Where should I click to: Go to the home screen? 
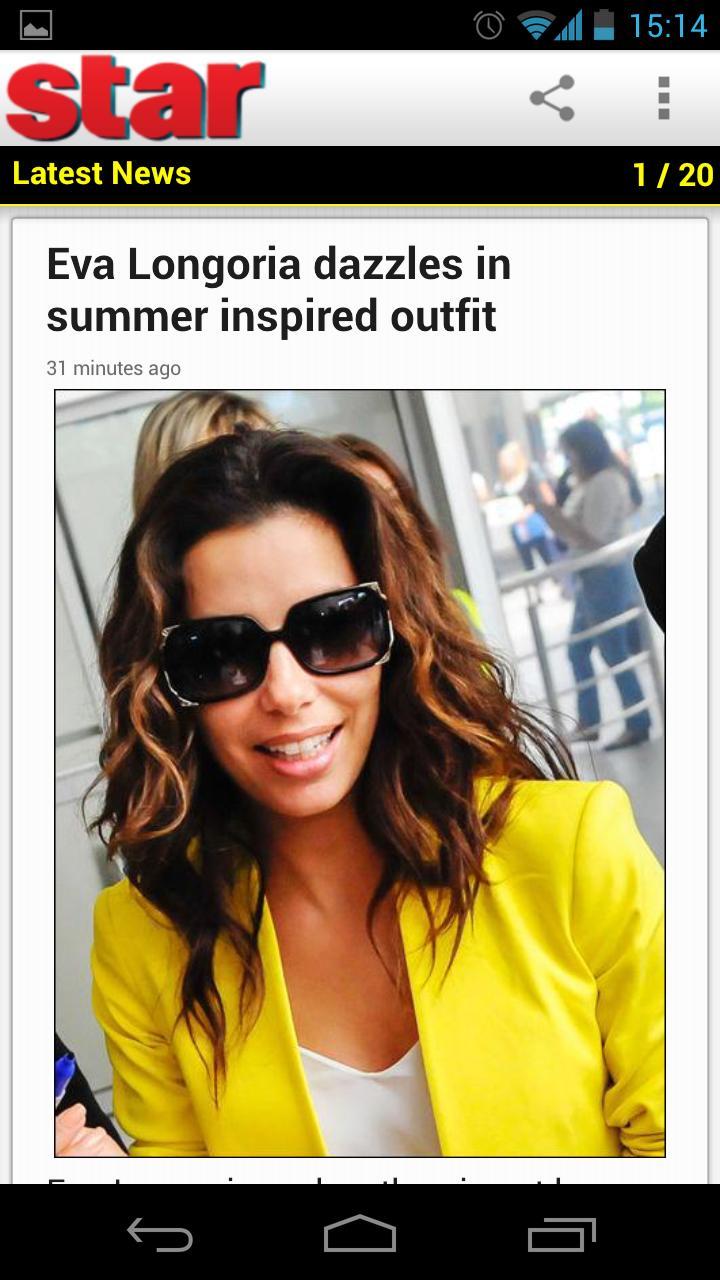click(360, 1235)
